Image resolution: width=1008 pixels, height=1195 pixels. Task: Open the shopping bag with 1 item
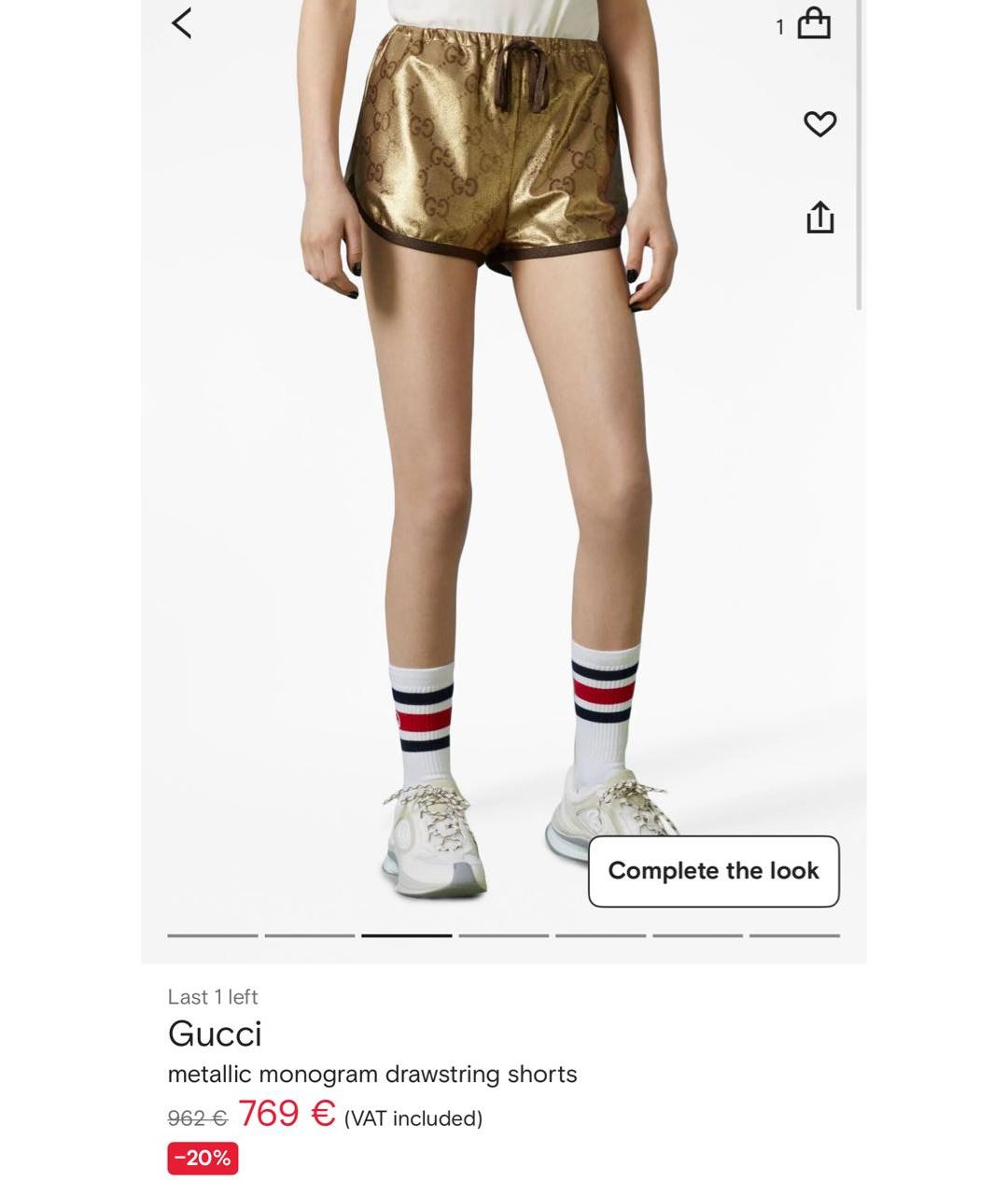point(813,23)
